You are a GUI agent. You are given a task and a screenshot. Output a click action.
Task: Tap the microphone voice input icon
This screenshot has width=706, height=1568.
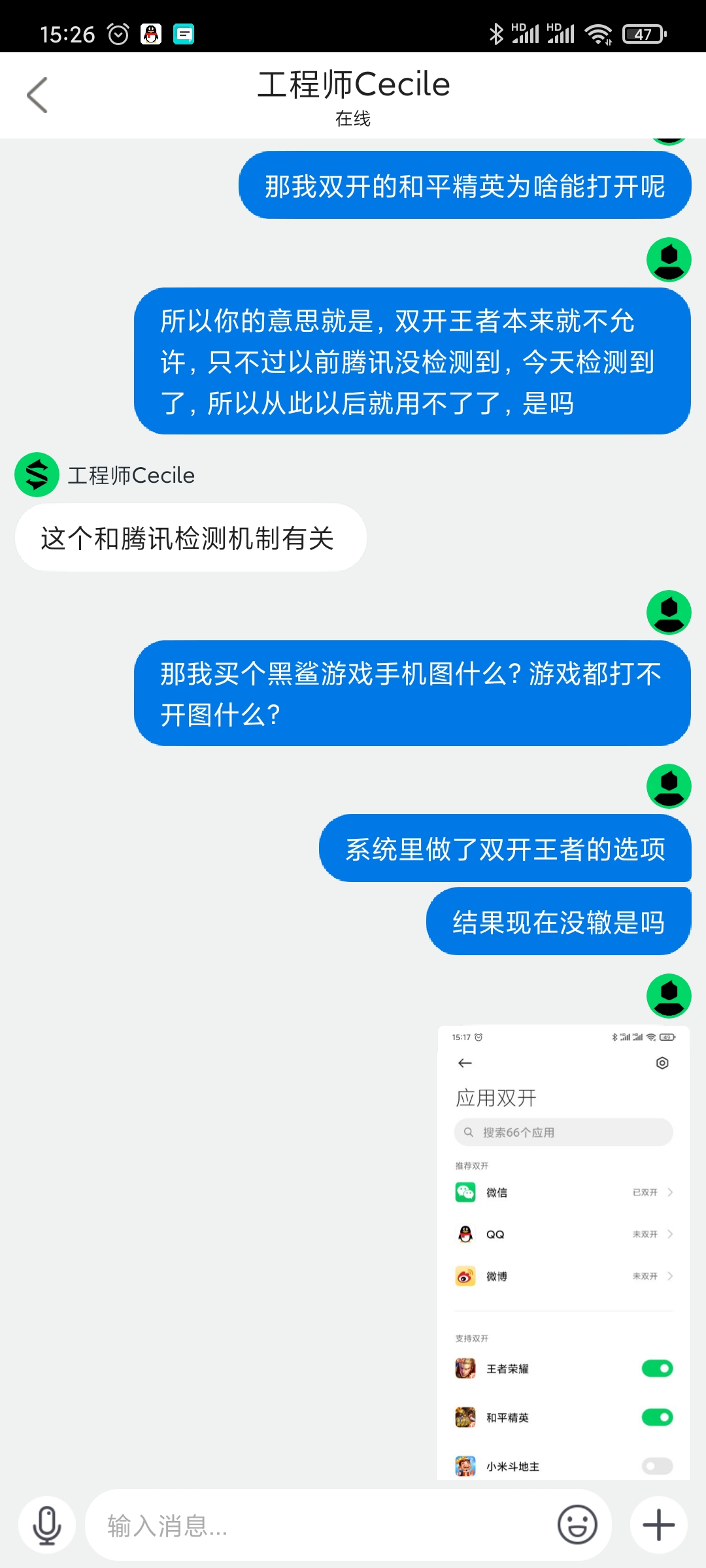[47, 1526]
